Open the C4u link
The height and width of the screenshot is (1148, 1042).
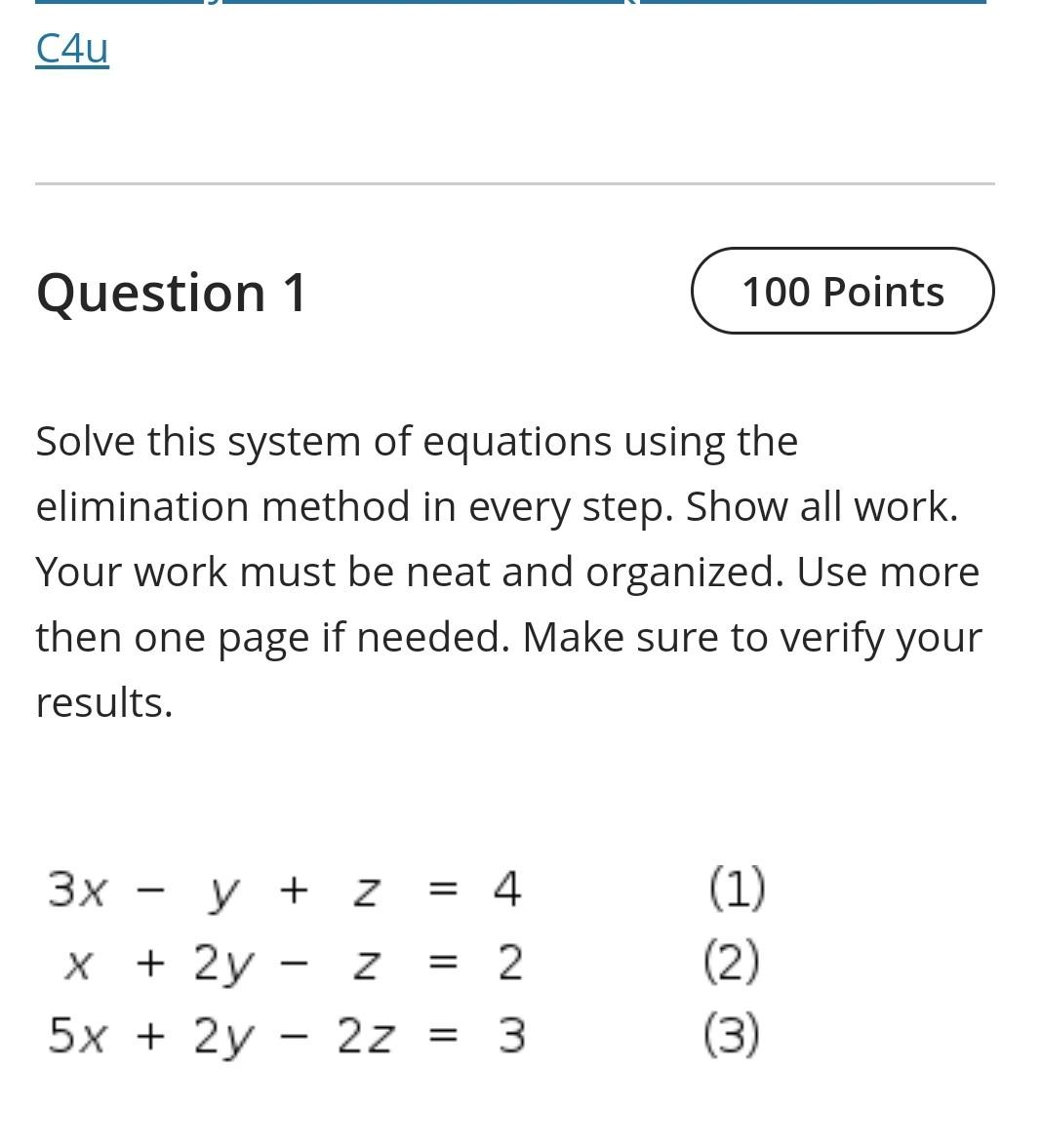tap(72, 48)
